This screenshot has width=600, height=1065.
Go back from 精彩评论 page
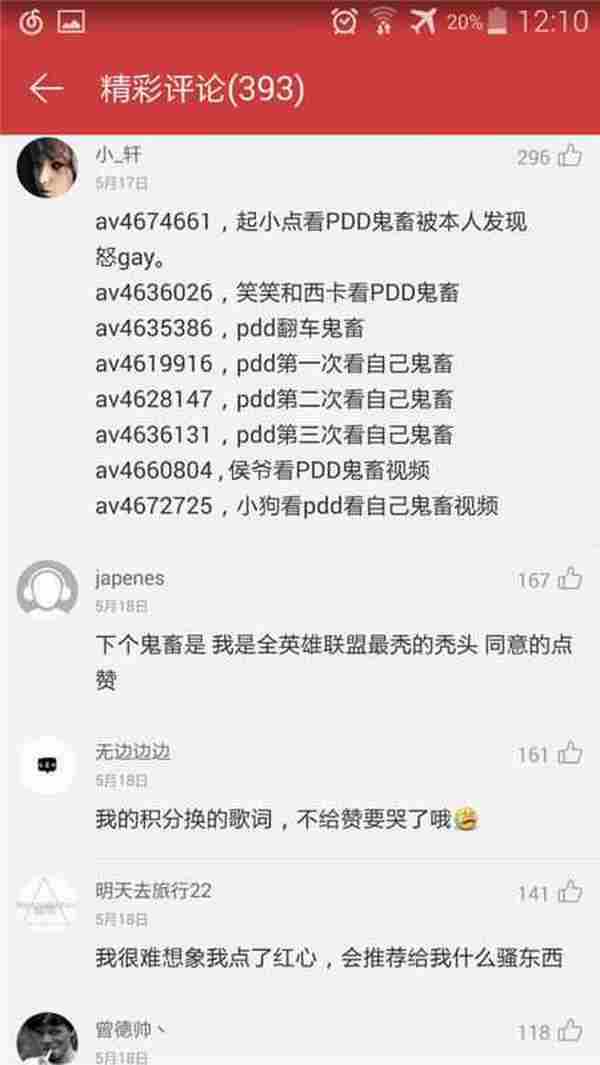(46, 89)
